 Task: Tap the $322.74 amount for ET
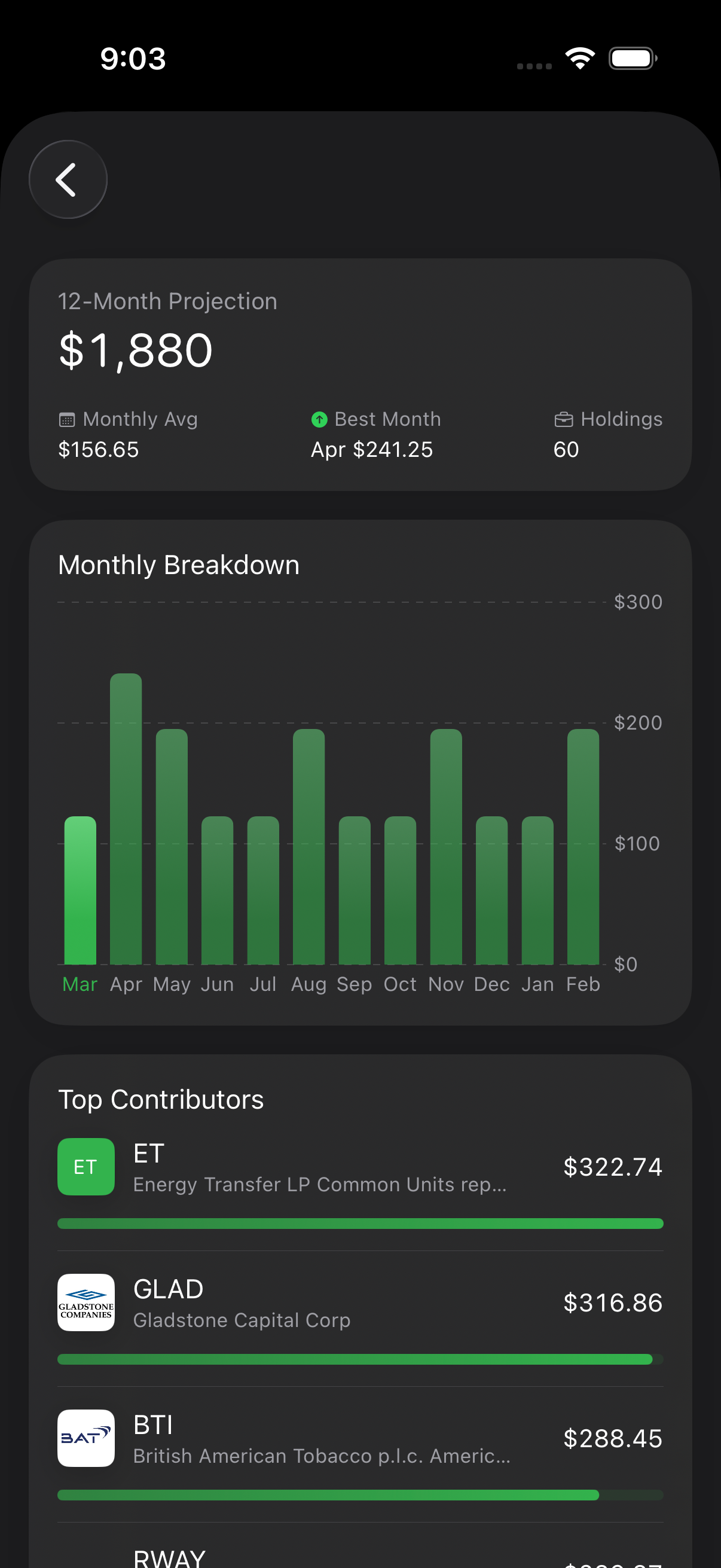(x=612, y=1166)
